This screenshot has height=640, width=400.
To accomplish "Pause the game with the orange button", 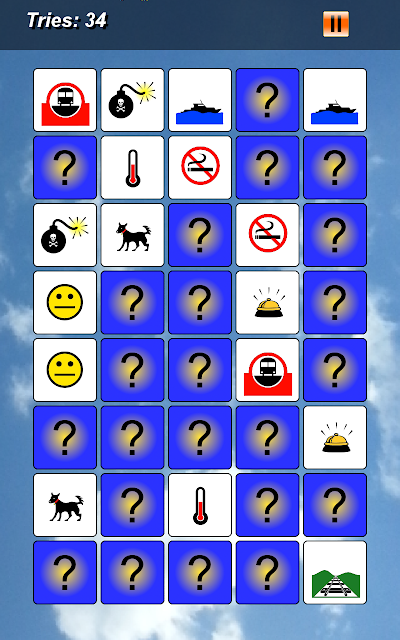I will tap(336, 24).
